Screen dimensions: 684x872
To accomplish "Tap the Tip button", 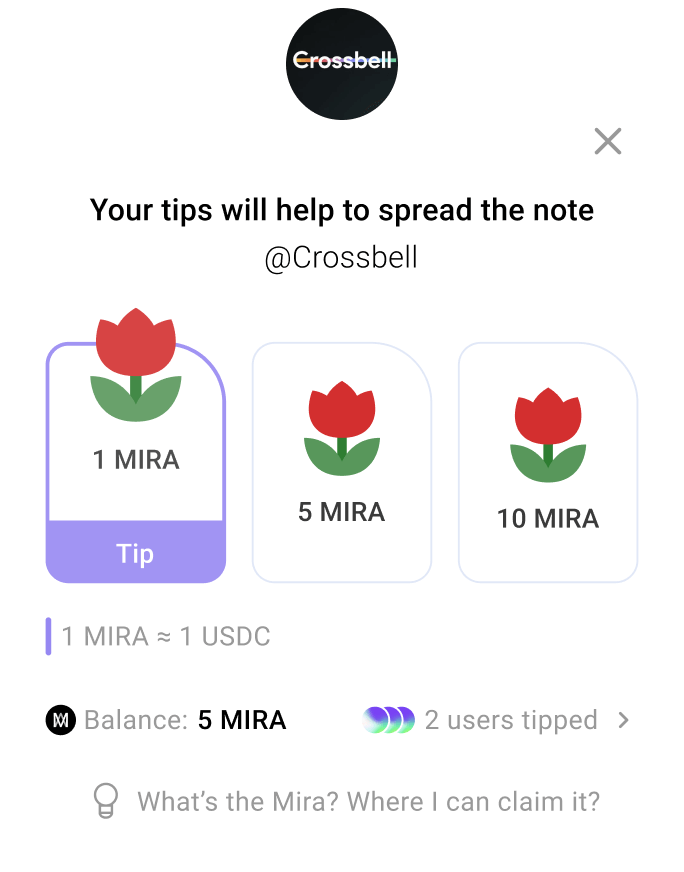I will pyautogui.click(x=136, y=553).
